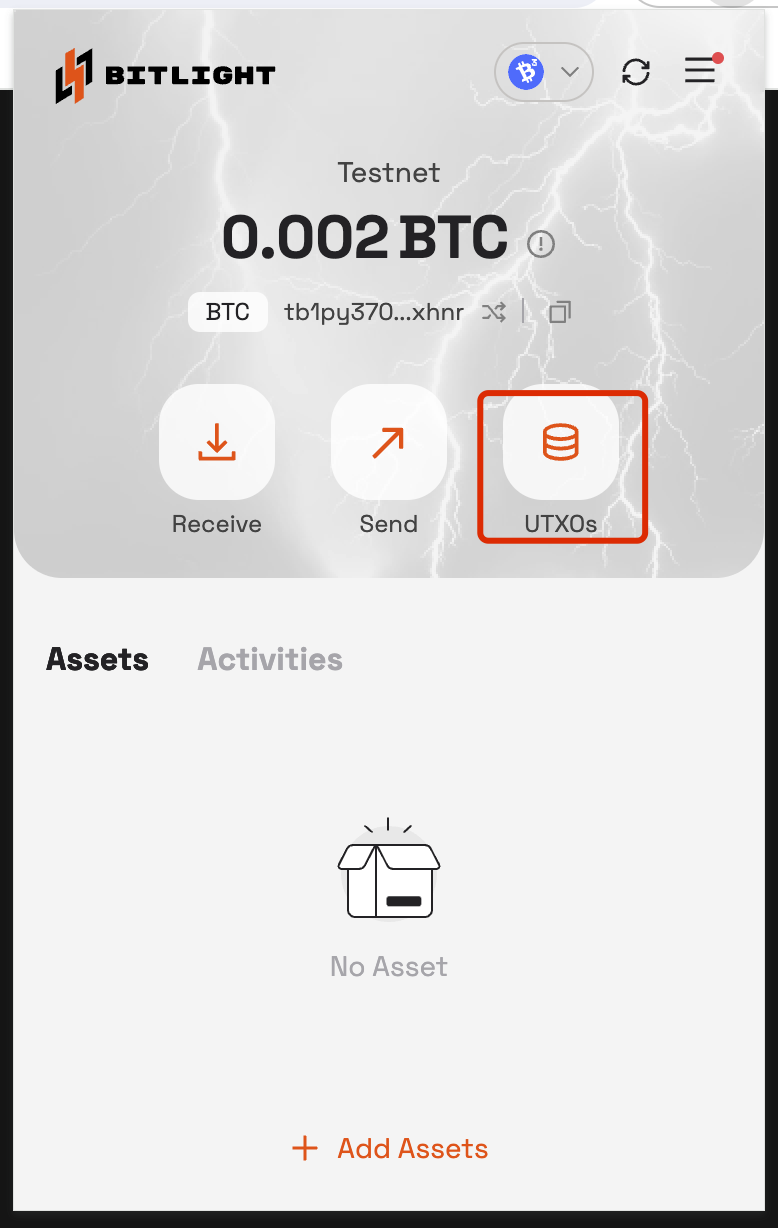The image size is (778, 1228).
Task: Select the Send icon
Action: click(x=388, y=442)
